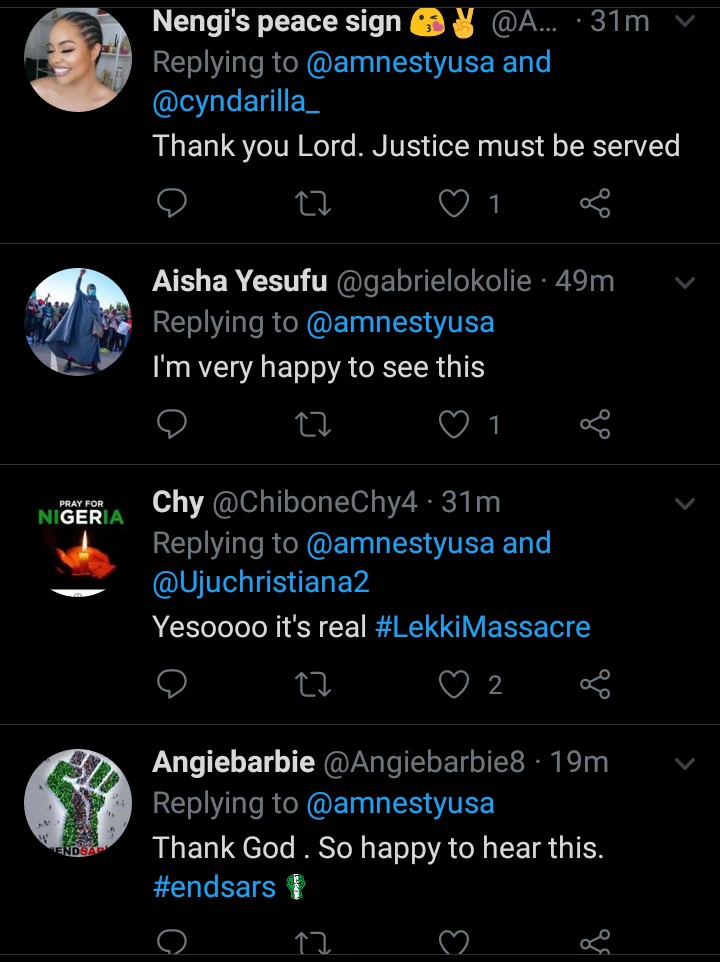Retweet Chy's #LekkiMassacre reply
The height and width of the screenshot is (962, 720).
coord(315,685)
